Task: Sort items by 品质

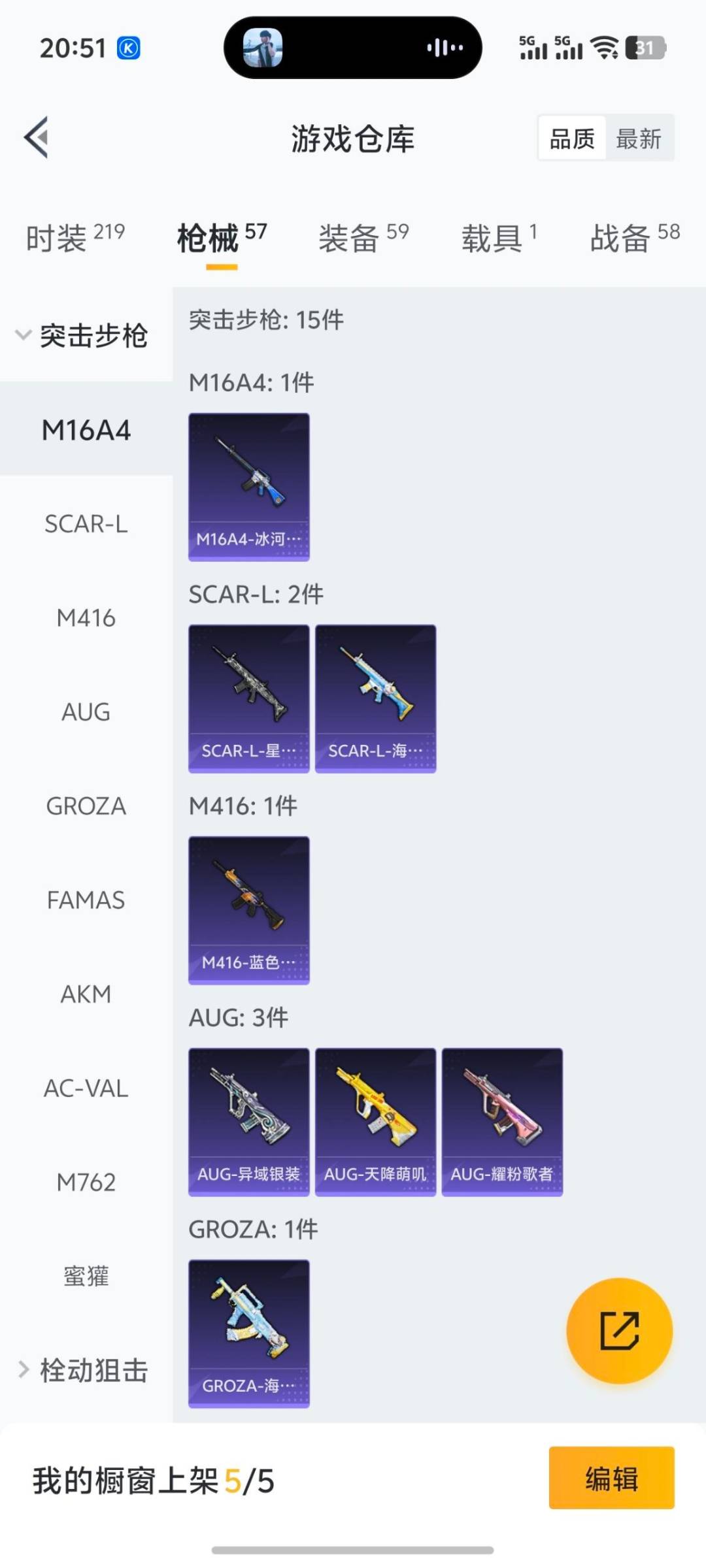Action: click(x=572, y=139)
